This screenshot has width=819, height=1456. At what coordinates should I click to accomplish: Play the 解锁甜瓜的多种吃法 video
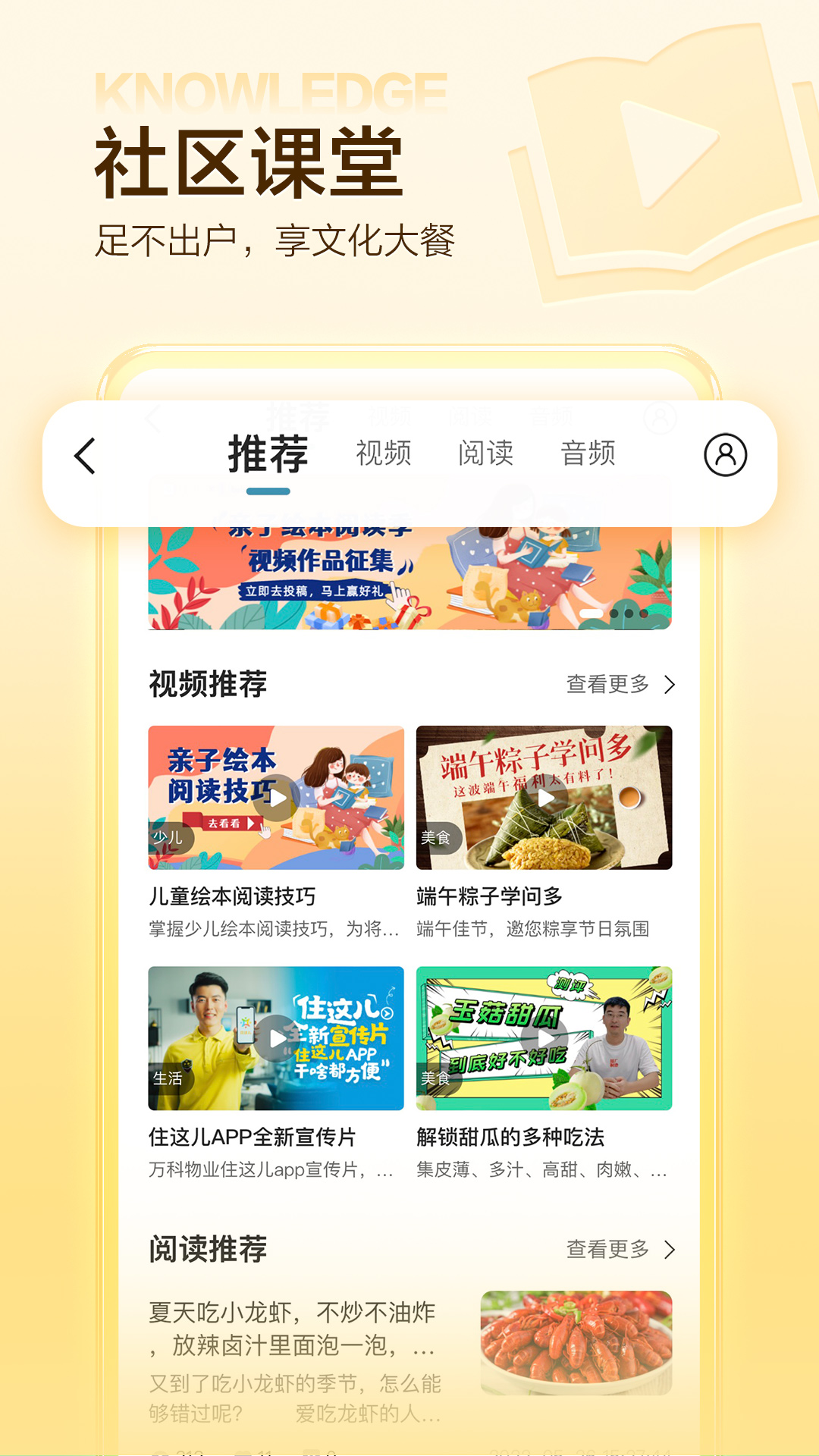pos(544,1035)
